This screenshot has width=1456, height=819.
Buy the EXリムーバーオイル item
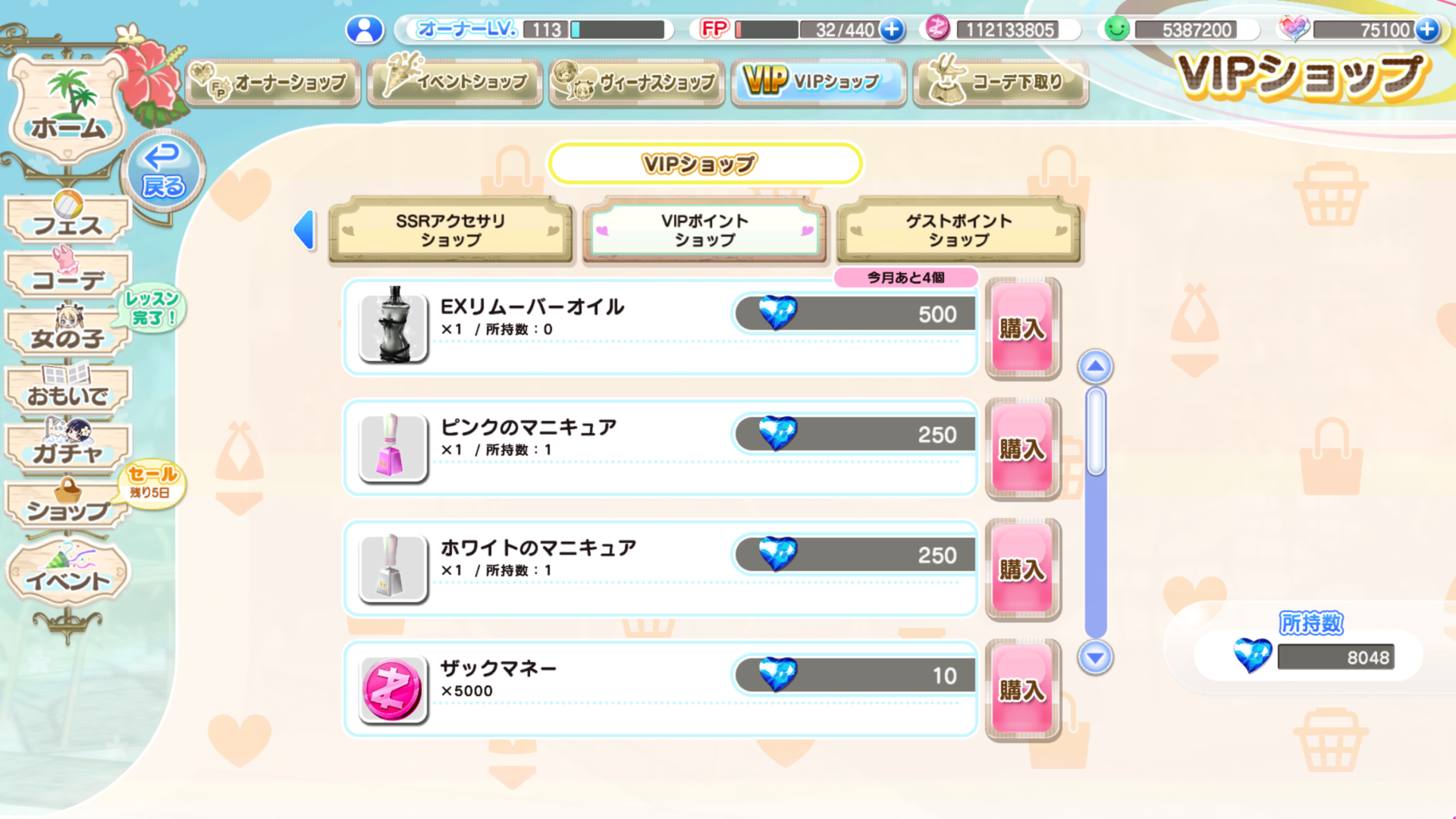pos(1022,328)
